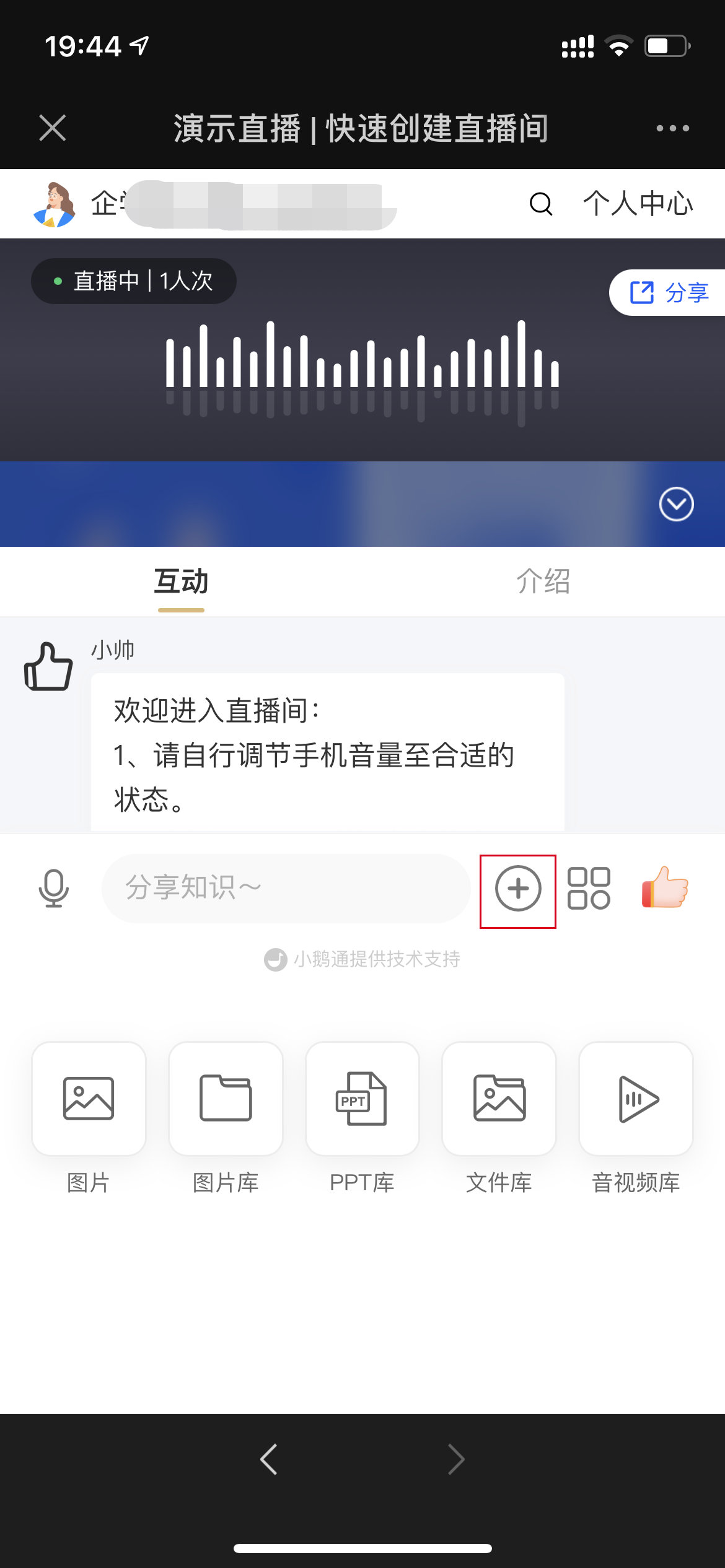Open the PPT库 option
The width and height of the screenshot is (725, 1568).
coord(362,1118)
